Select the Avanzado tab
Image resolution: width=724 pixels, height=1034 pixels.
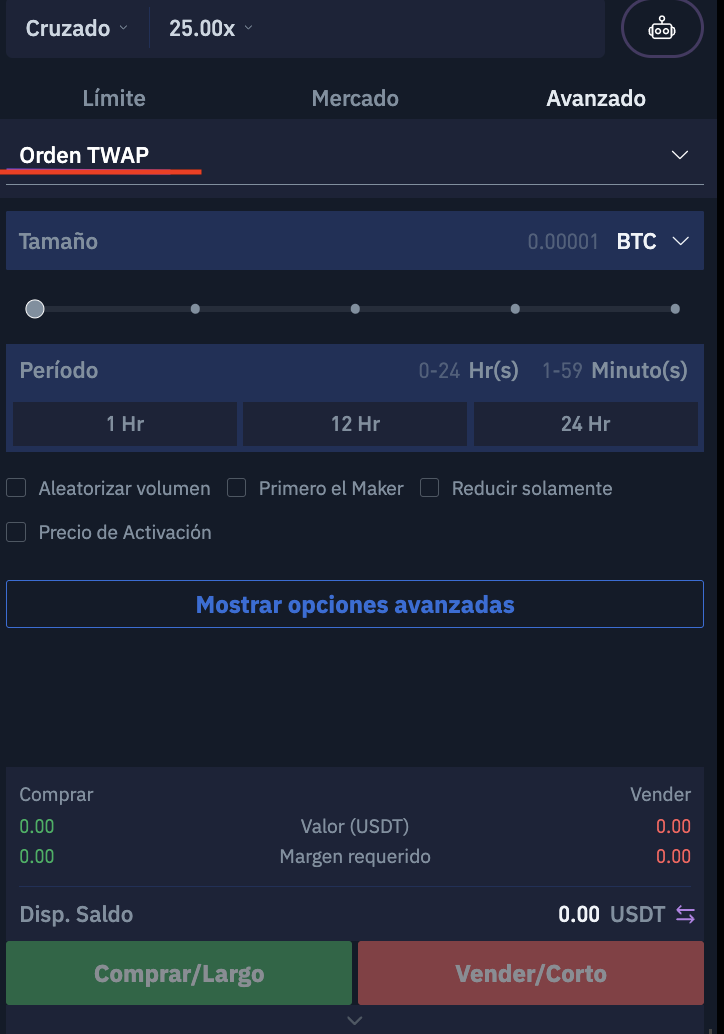click(x=595, y=98)
